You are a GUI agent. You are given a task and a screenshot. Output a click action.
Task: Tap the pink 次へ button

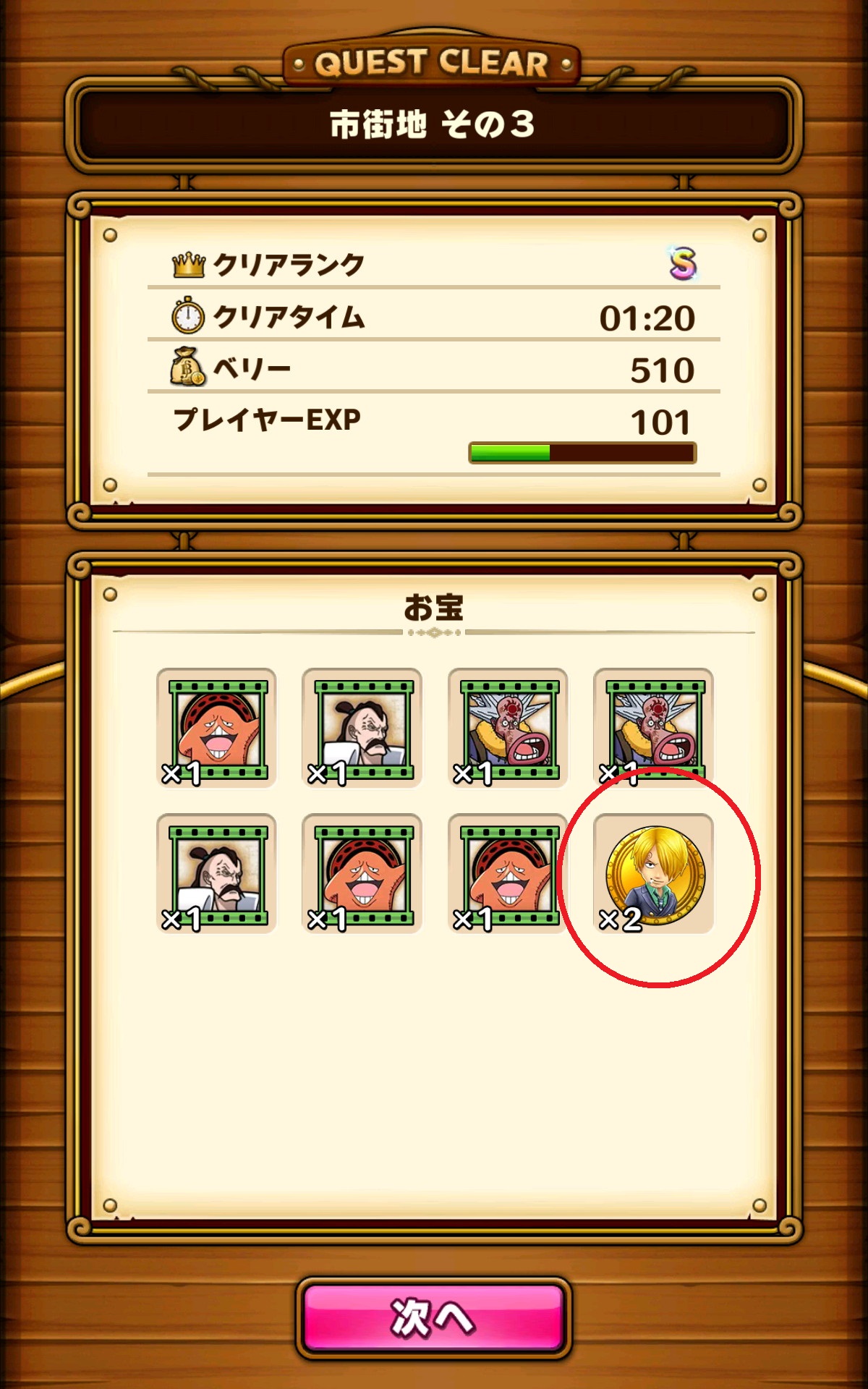point(433,1317)
